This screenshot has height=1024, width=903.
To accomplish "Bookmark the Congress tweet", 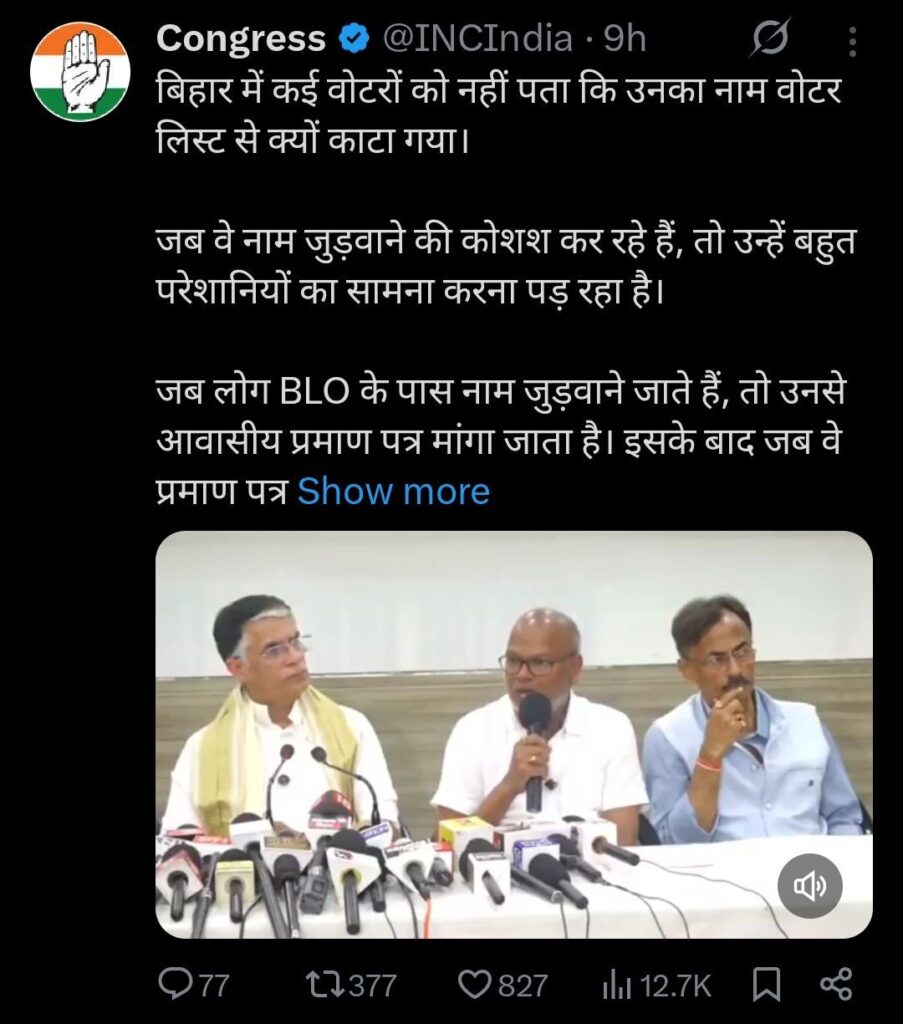I will (x=765, y=986).
